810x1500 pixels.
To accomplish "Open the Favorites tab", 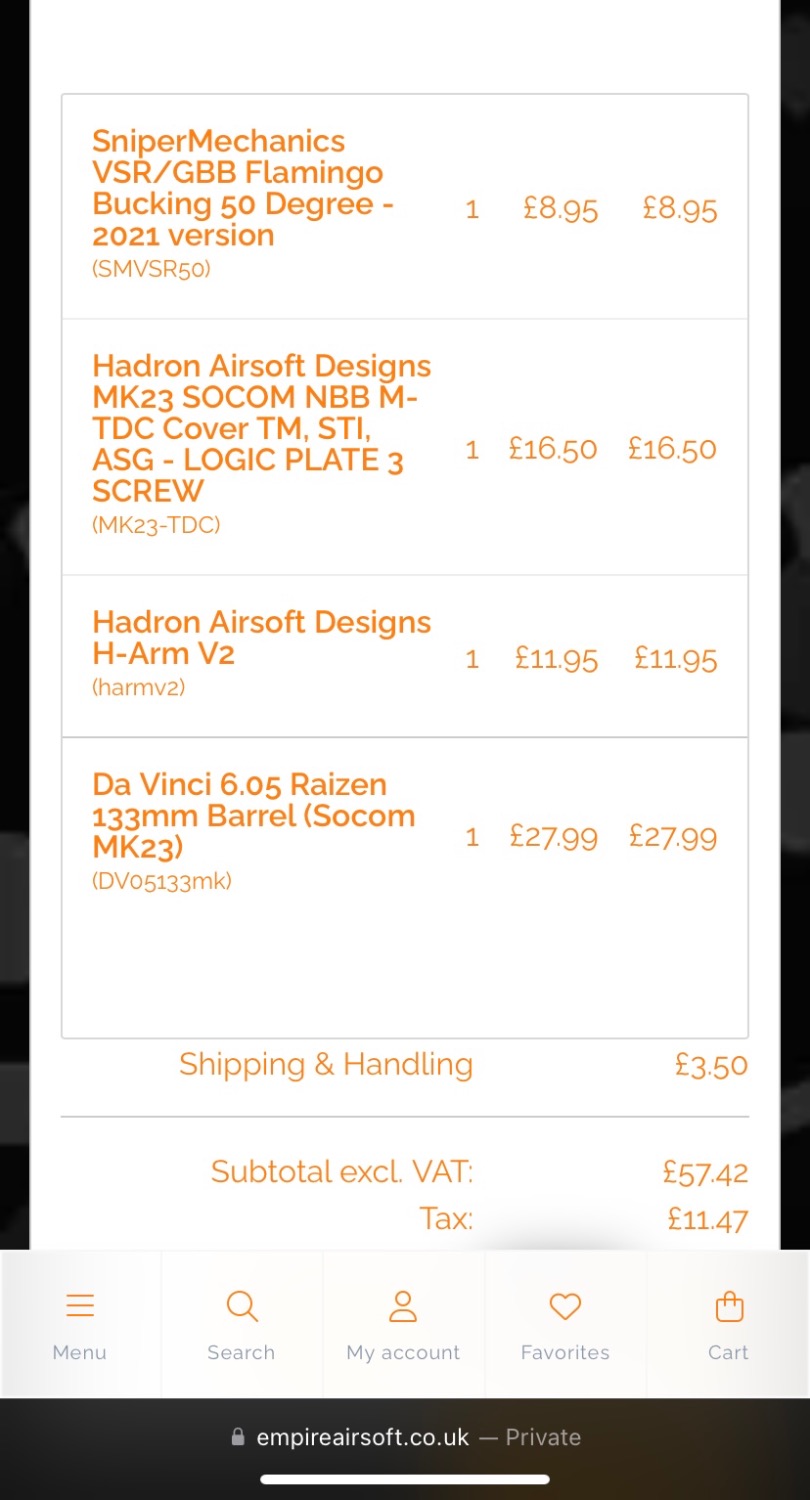I will [565, 1324].
